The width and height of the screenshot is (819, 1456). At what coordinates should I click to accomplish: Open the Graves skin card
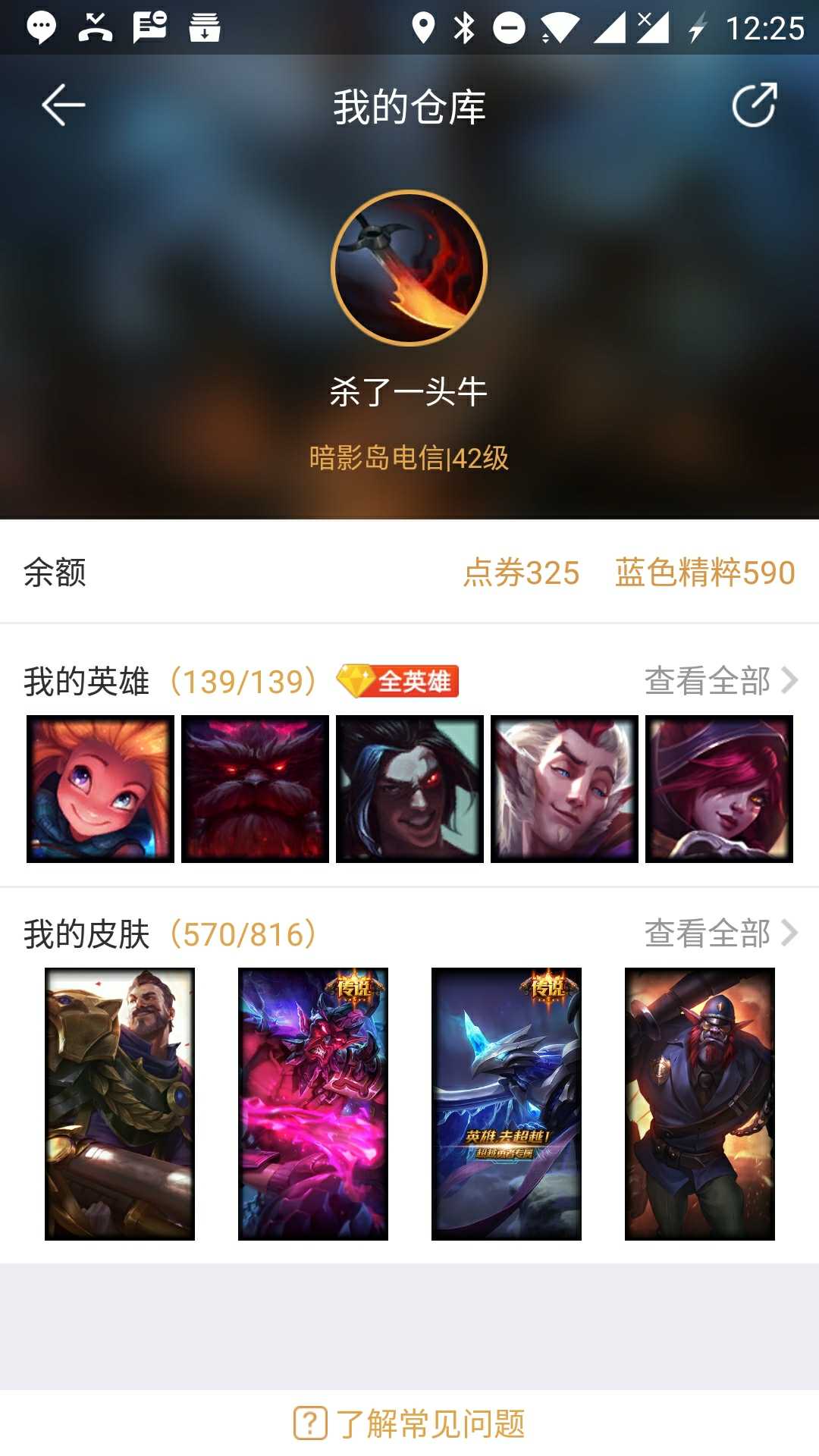(x=120, y=1103)
